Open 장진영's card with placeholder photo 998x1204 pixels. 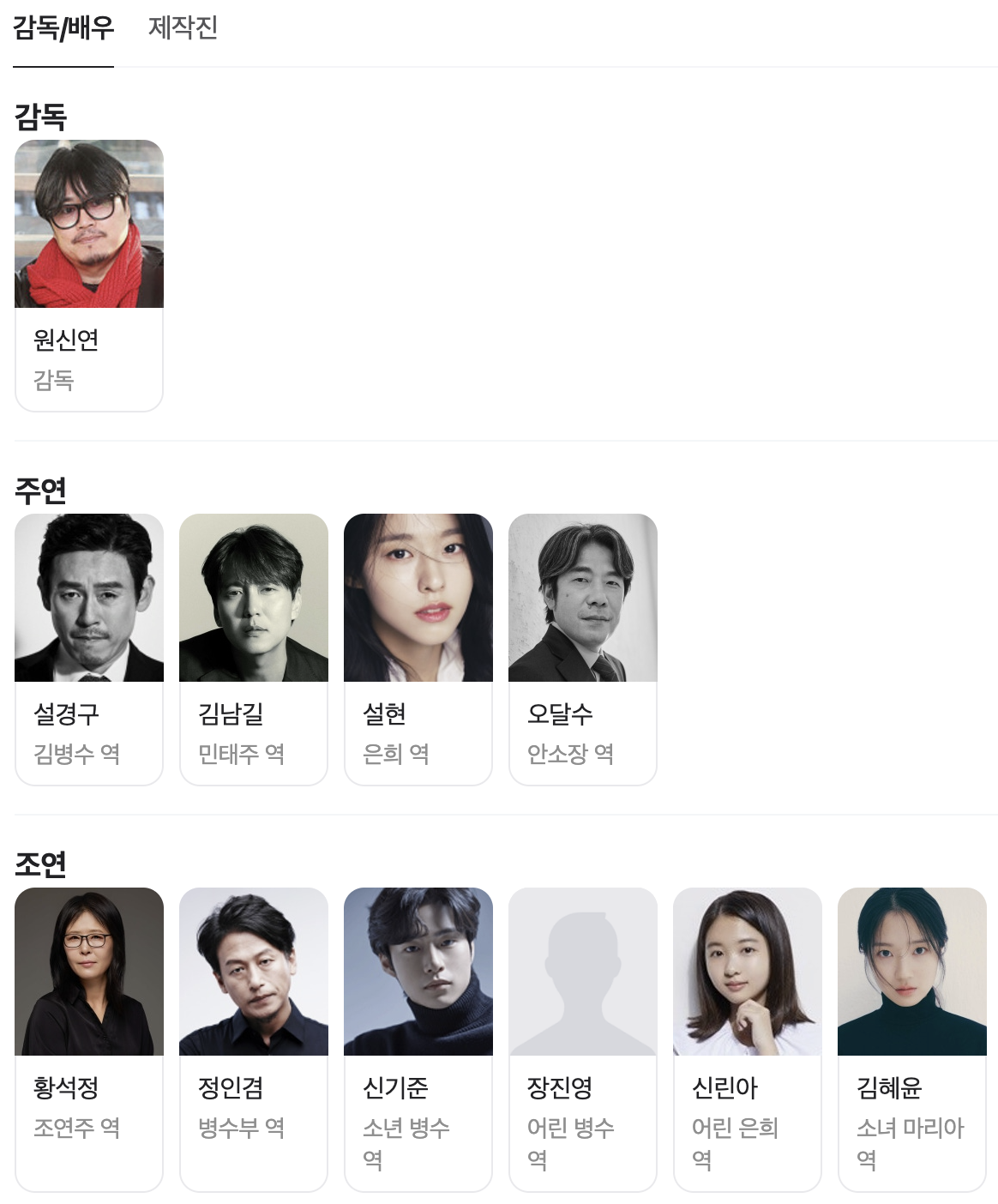pyautogui.click(x=583, y=1038)
